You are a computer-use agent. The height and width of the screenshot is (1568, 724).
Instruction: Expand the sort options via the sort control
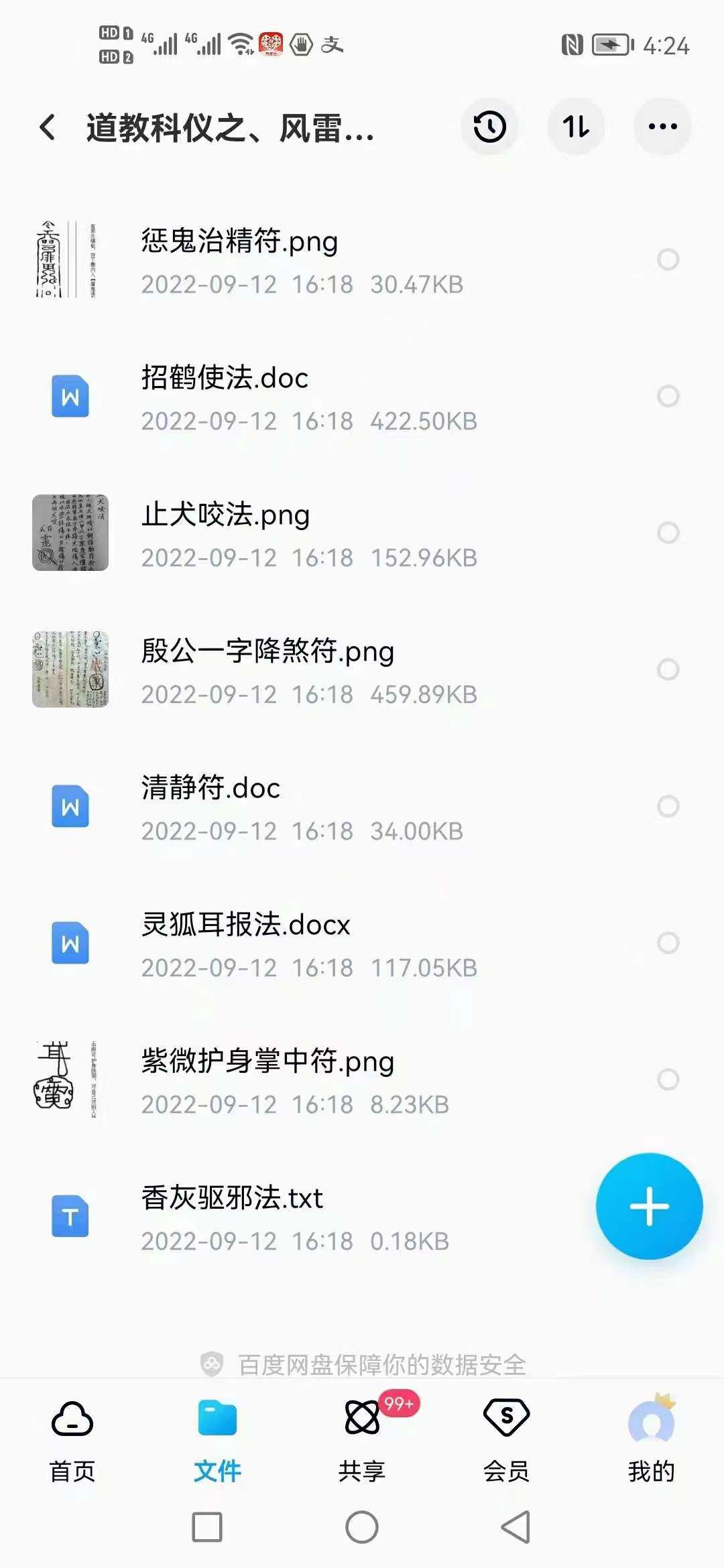point(576,127)
